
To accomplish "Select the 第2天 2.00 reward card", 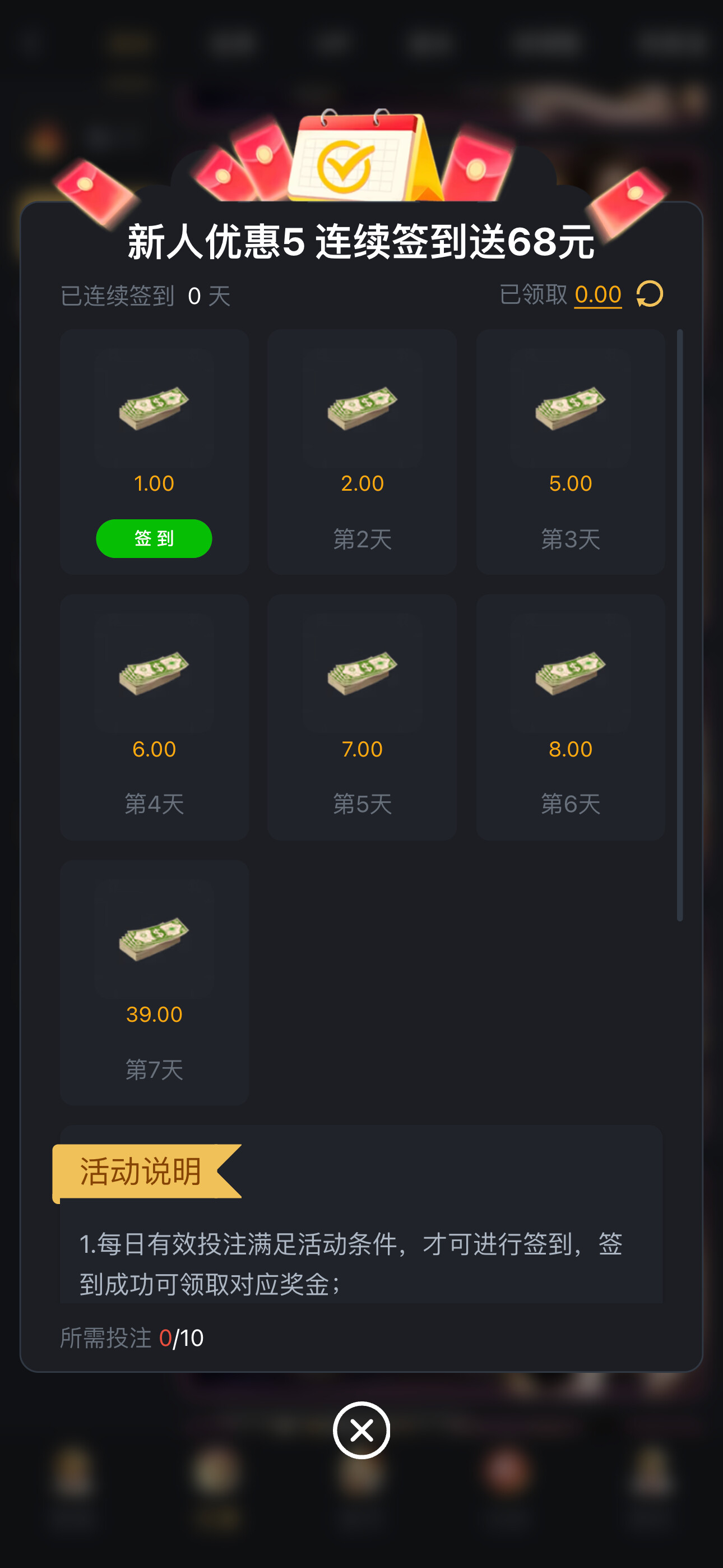I will [x=362, y=451].
